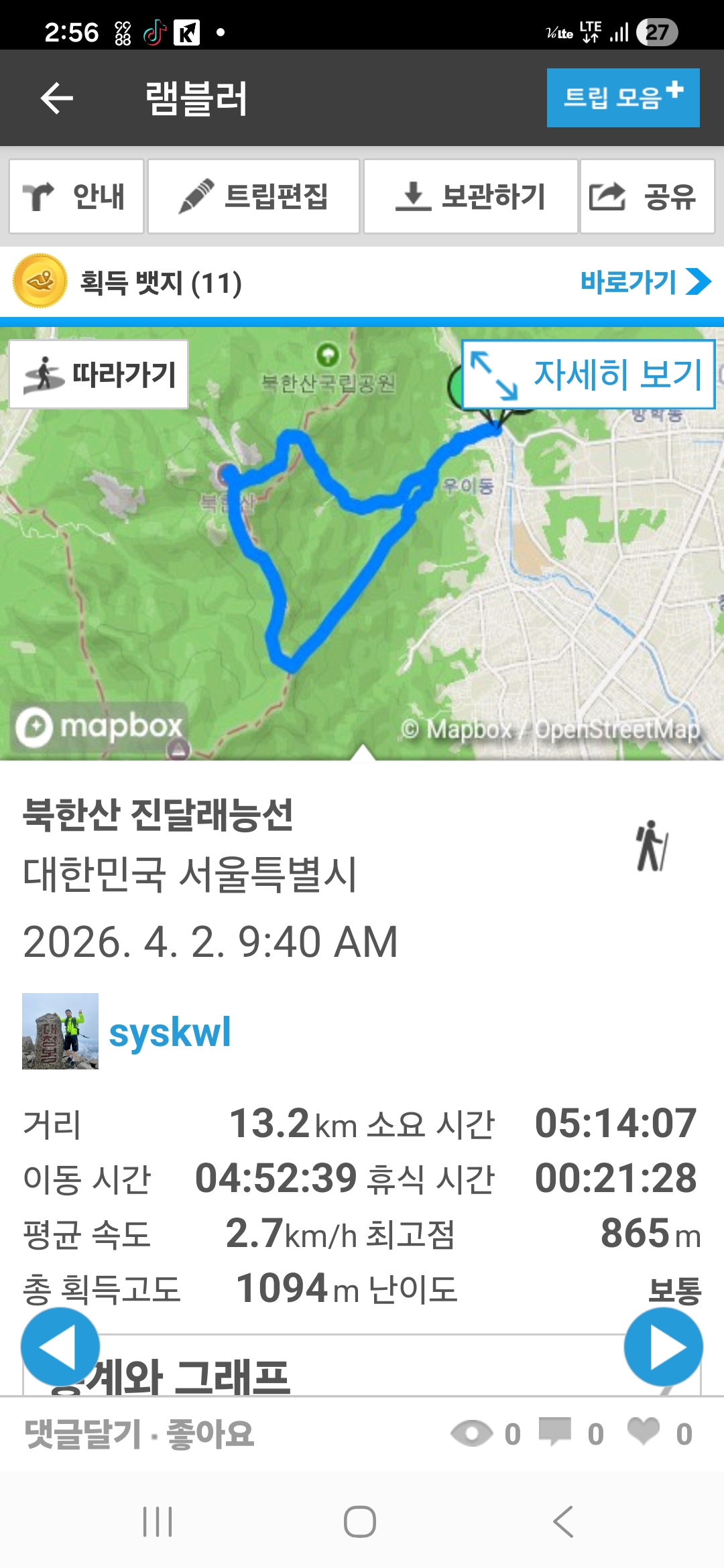Tap 댓글달기 to write a comment
Image resolution: width=724 pixels, height=1568 pixels.
[83, 1434]
